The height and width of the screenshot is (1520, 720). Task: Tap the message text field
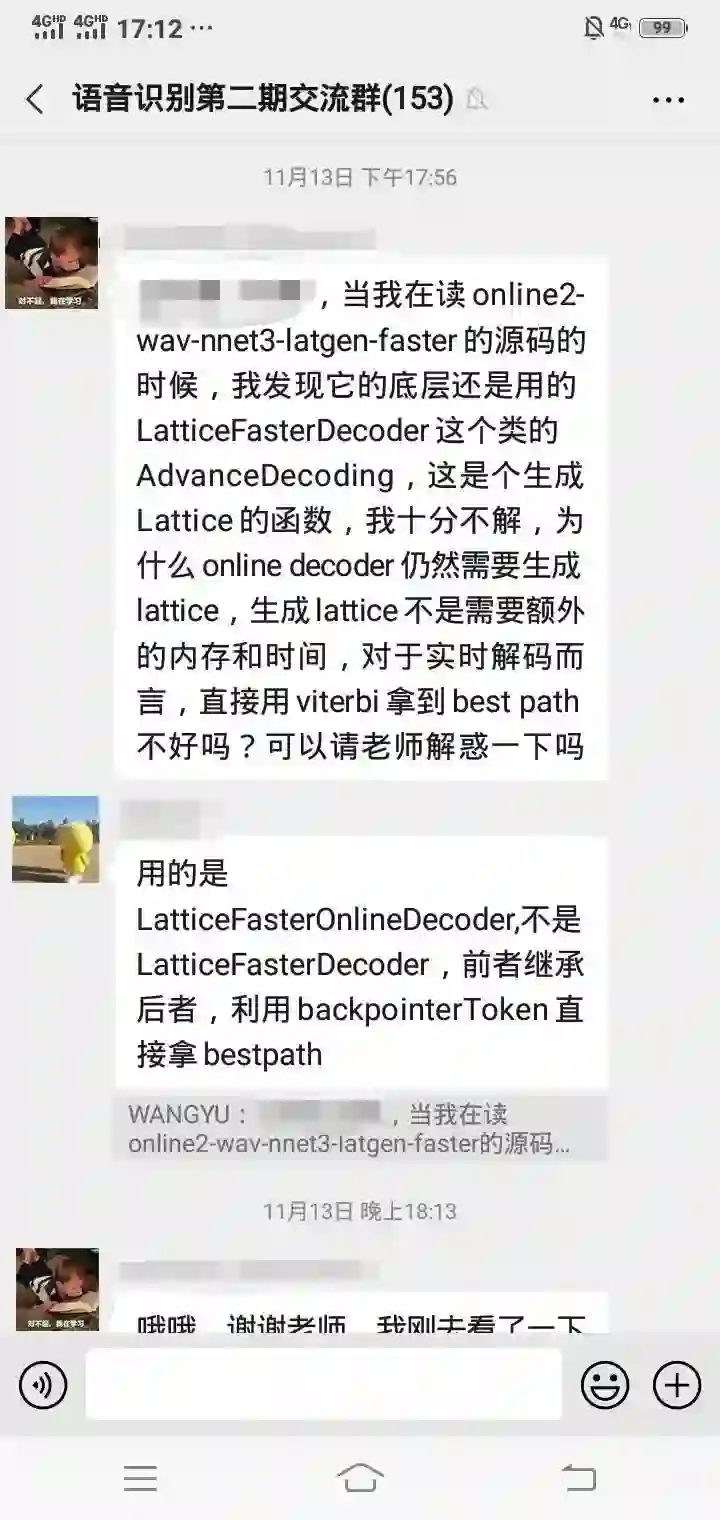click(x=323, y=1385)
